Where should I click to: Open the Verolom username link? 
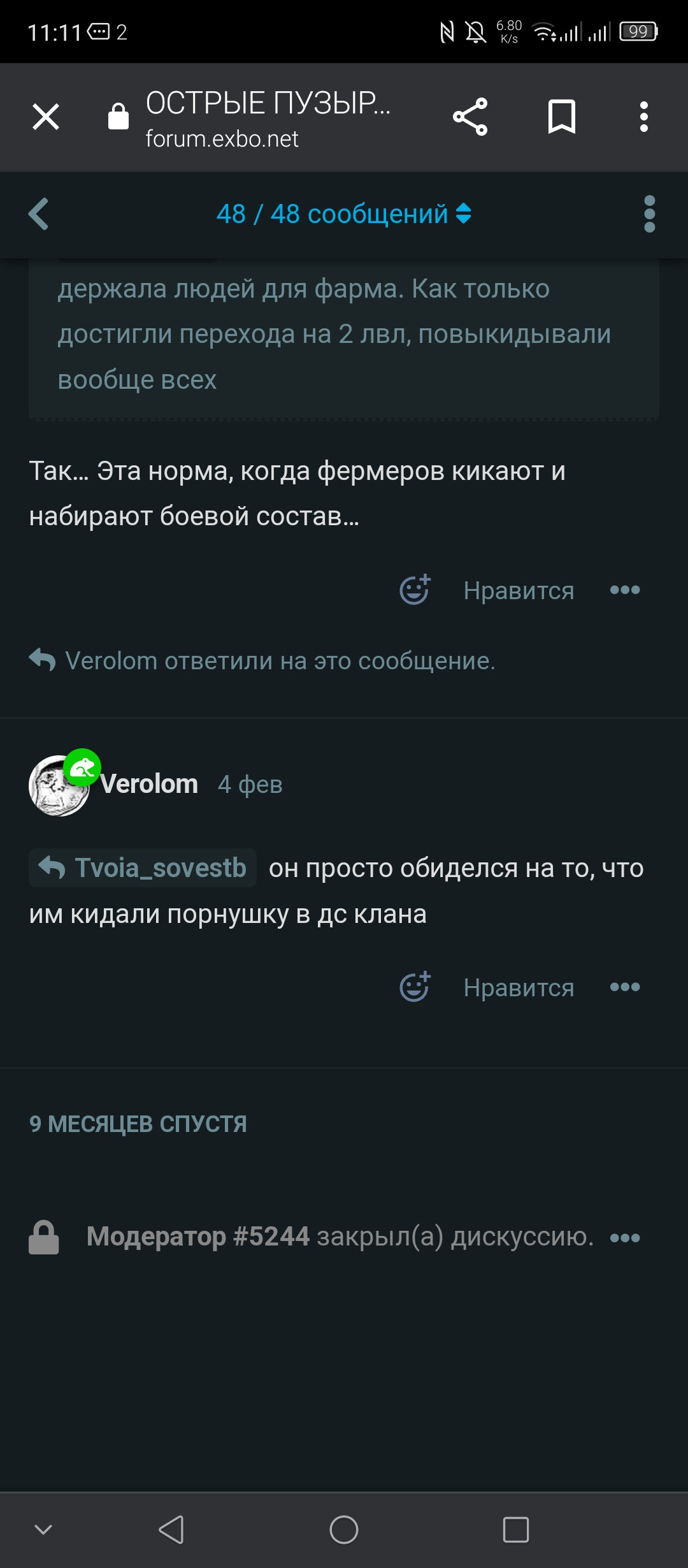pyautogui.click(x=149, y=785)
